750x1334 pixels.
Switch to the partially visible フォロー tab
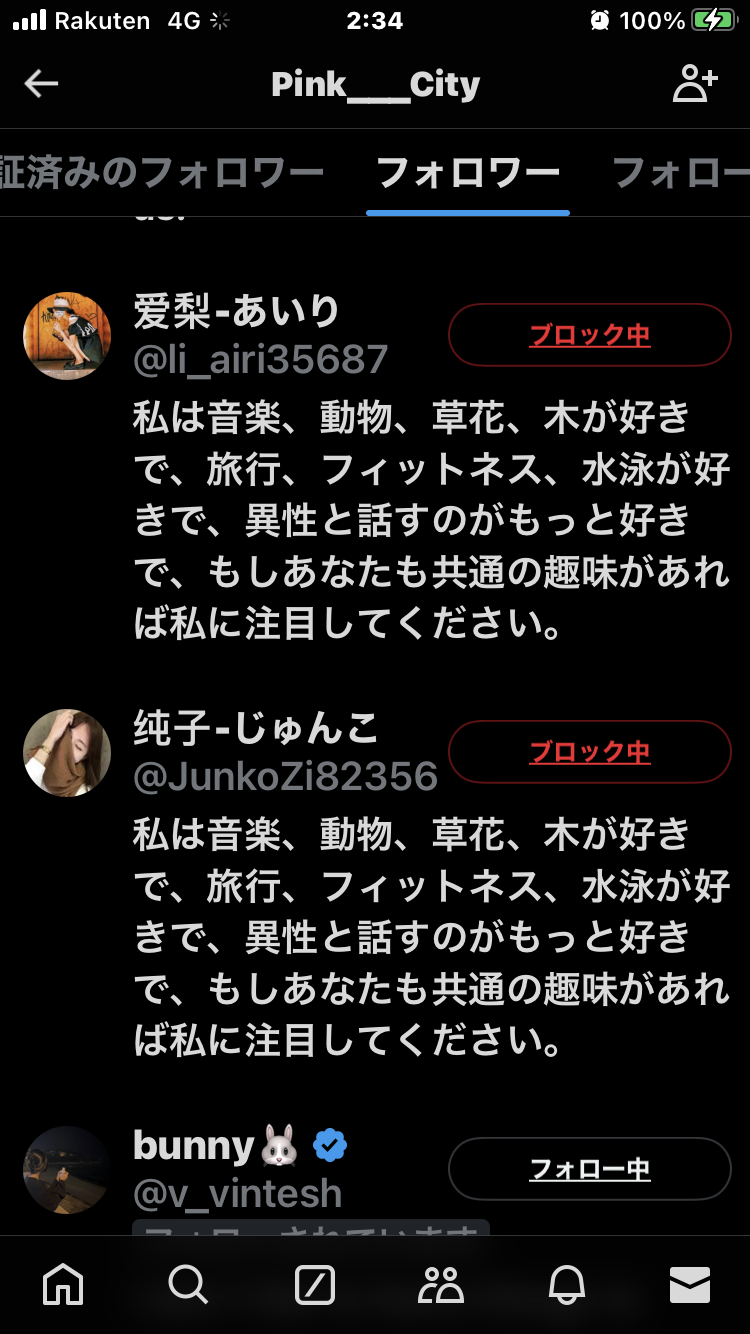click(680, 174)
